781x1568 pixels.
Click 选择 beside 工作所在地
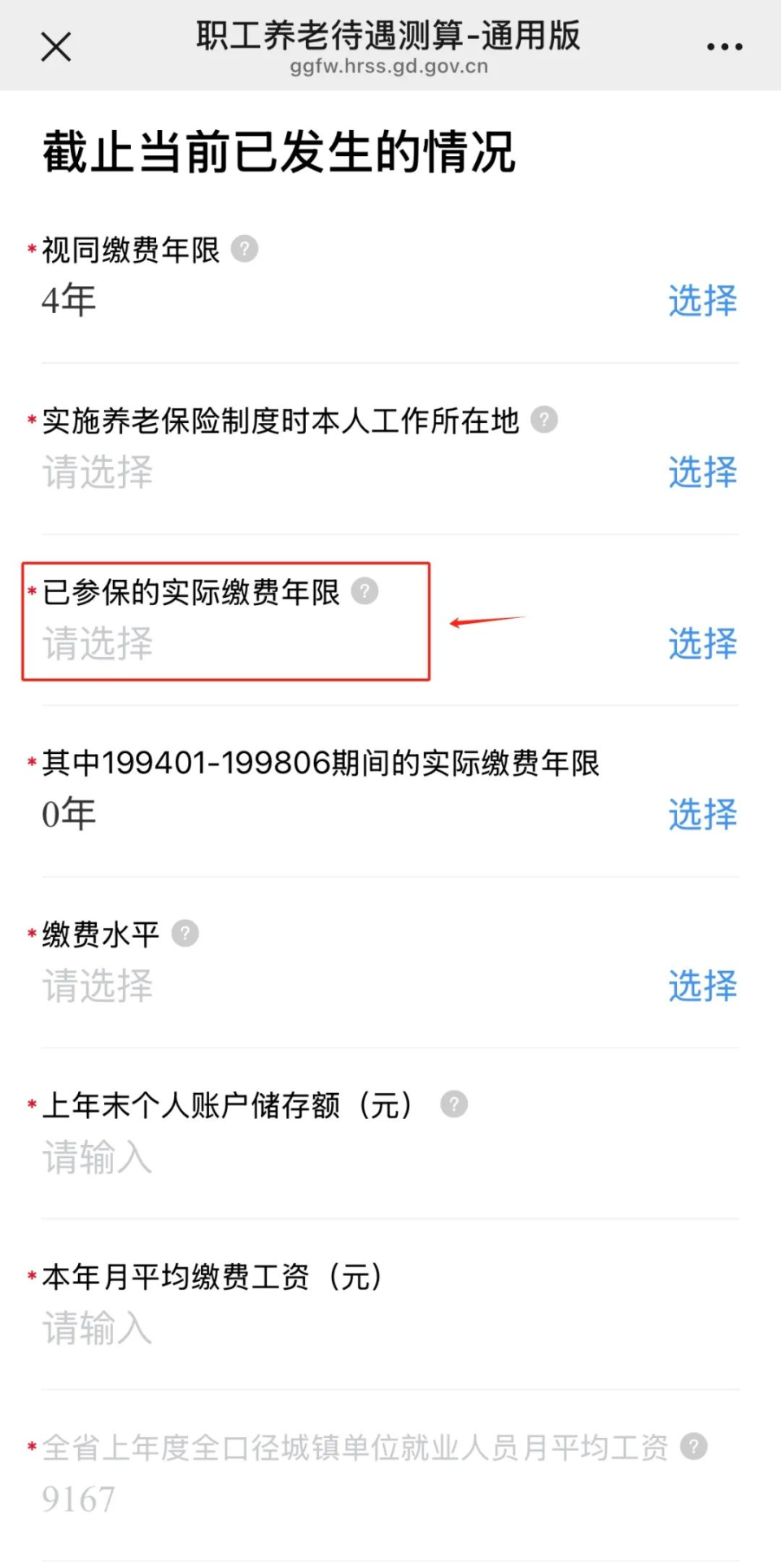[701, 471]
